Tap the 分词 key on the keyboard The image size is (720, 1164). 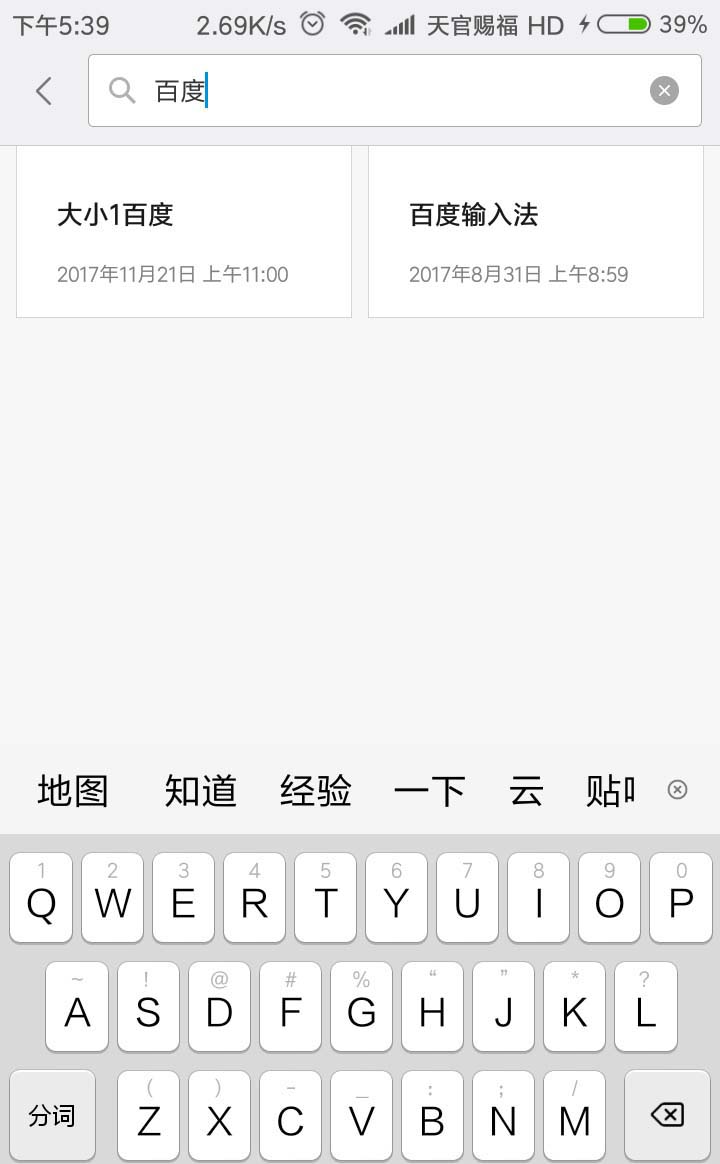point(52,1115)
